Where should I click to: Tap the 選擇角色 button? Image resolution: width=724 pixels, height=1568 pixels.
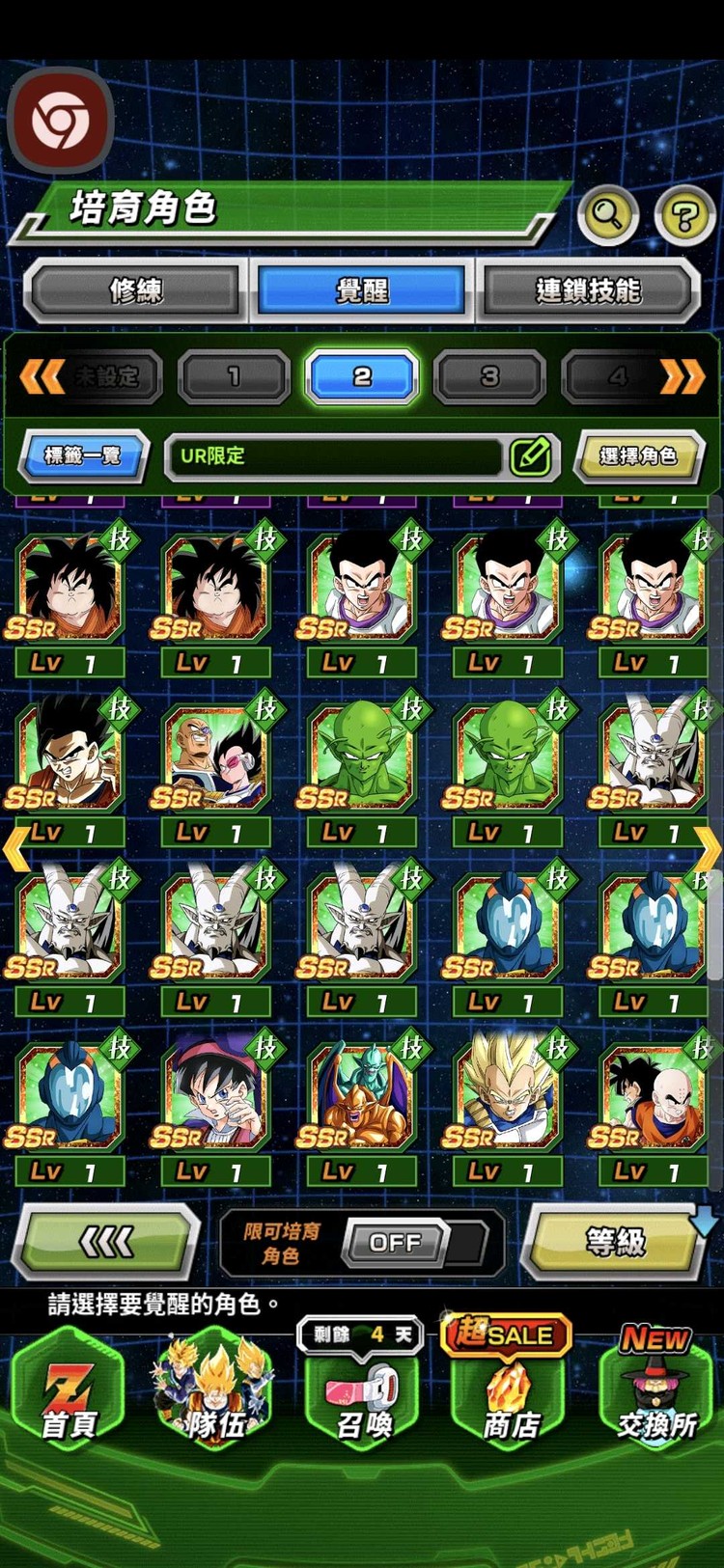637,455
